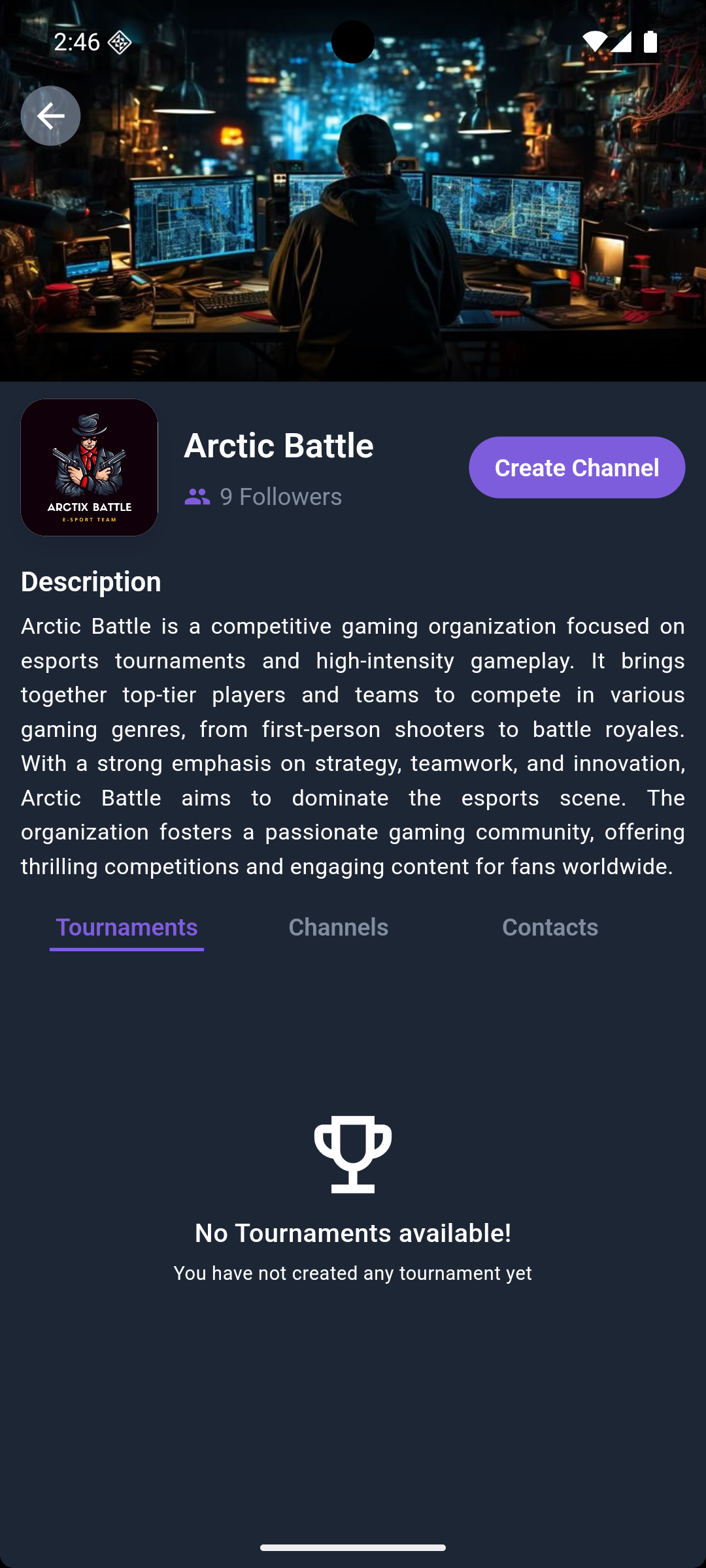Screen dimensions: 706x1568
Task: Tap the trophy icon above No Tournaments text
Action: (353, 1154)
